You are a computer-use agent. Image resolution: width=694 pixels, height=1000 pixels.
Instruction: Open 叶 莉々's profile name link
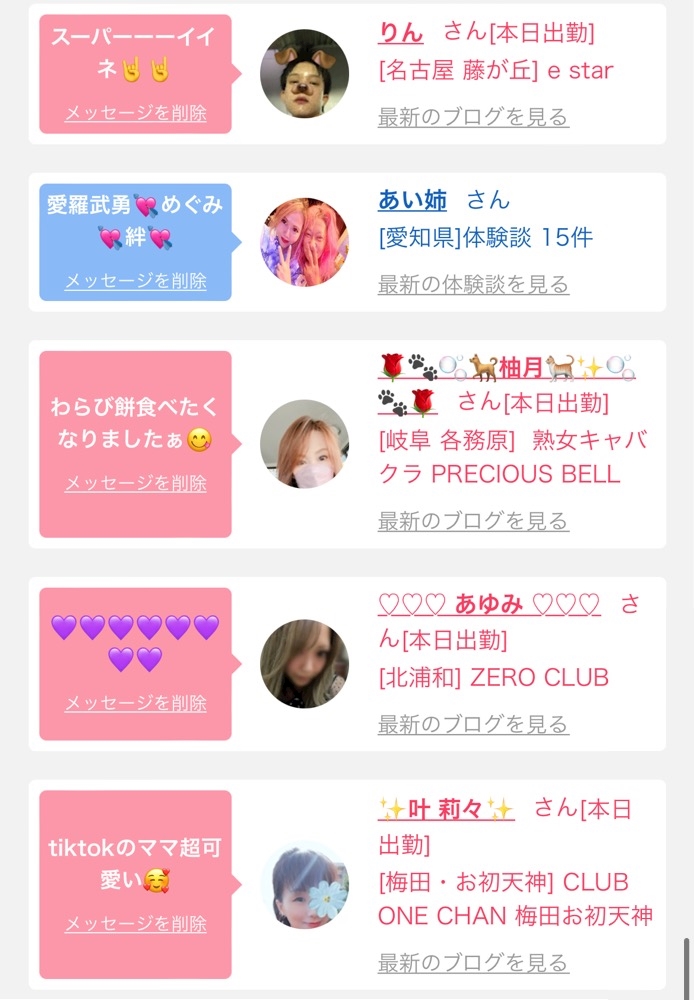[x=446, y=808]
